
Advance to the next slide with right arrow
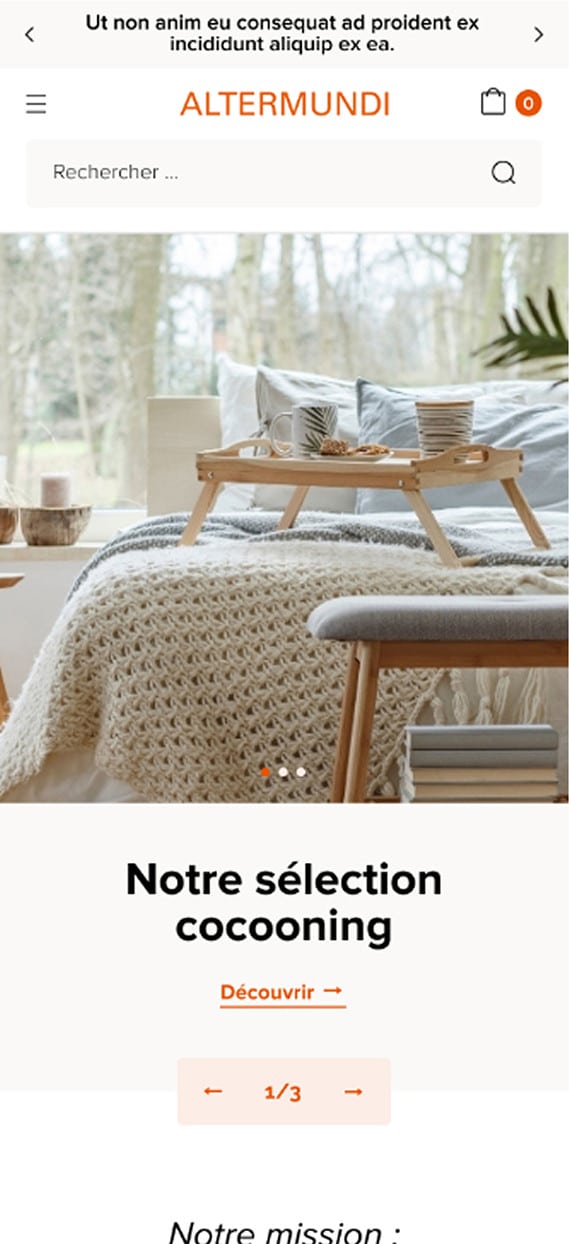(353, 1092)
